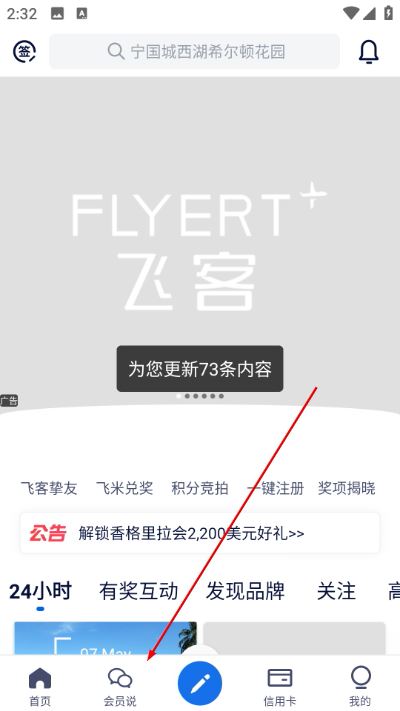The height and width of the screenshot is (711, 400).
Task: Switch to the 发现品牌 tab
Action: 245,591
